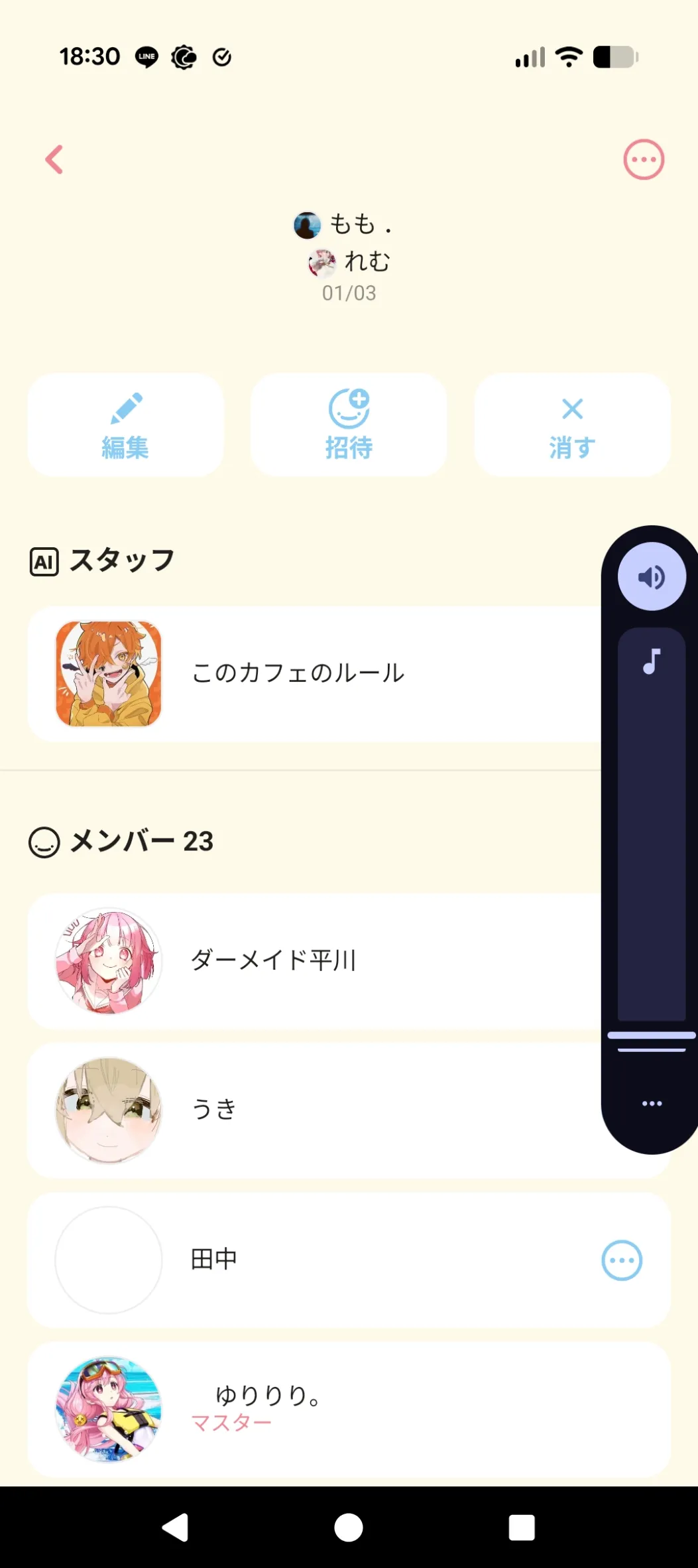Open more volume settings dots
Screen dimensions: 698x1568
(x=652, y=1104)
